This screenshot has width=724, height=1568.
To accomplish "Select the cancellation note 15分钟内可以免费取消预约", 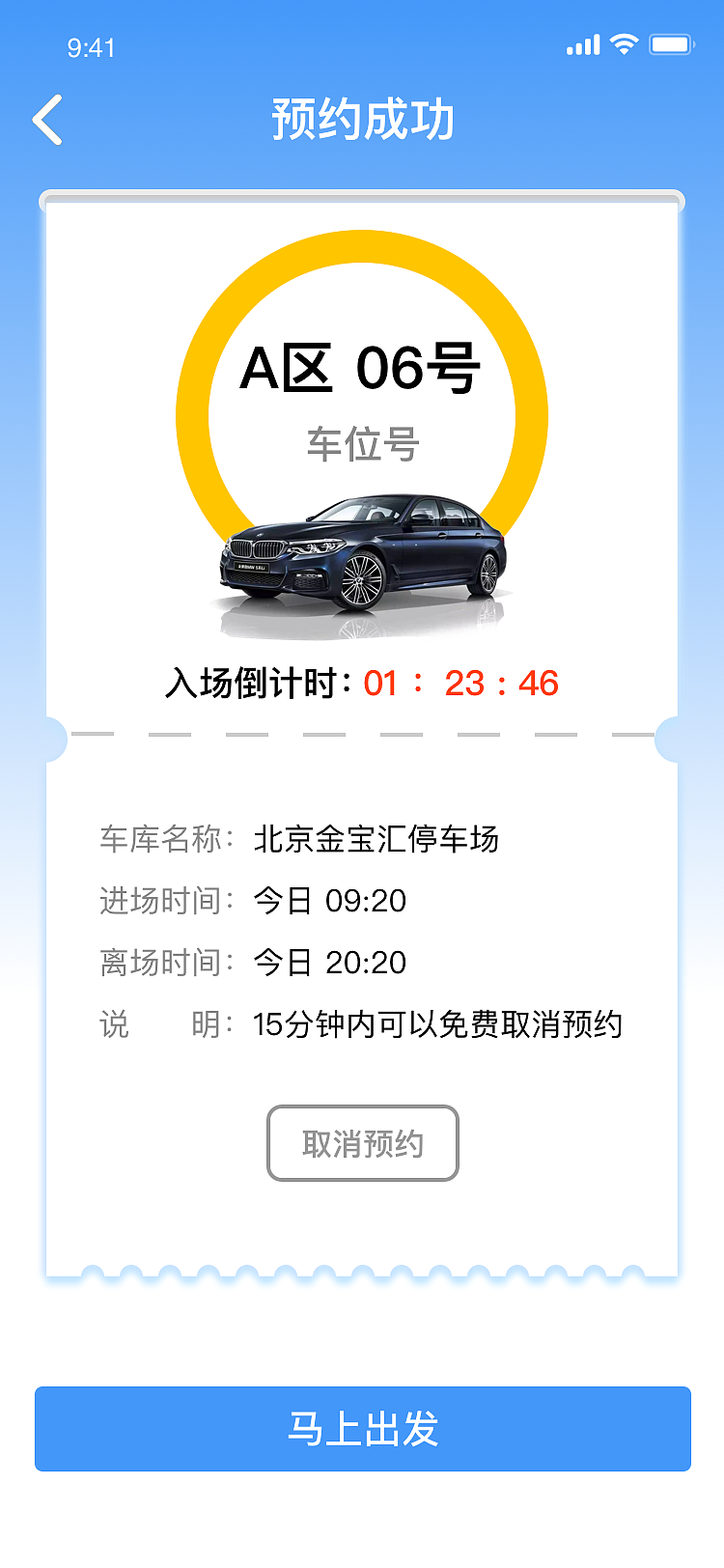I will (x=439, y=1025).
